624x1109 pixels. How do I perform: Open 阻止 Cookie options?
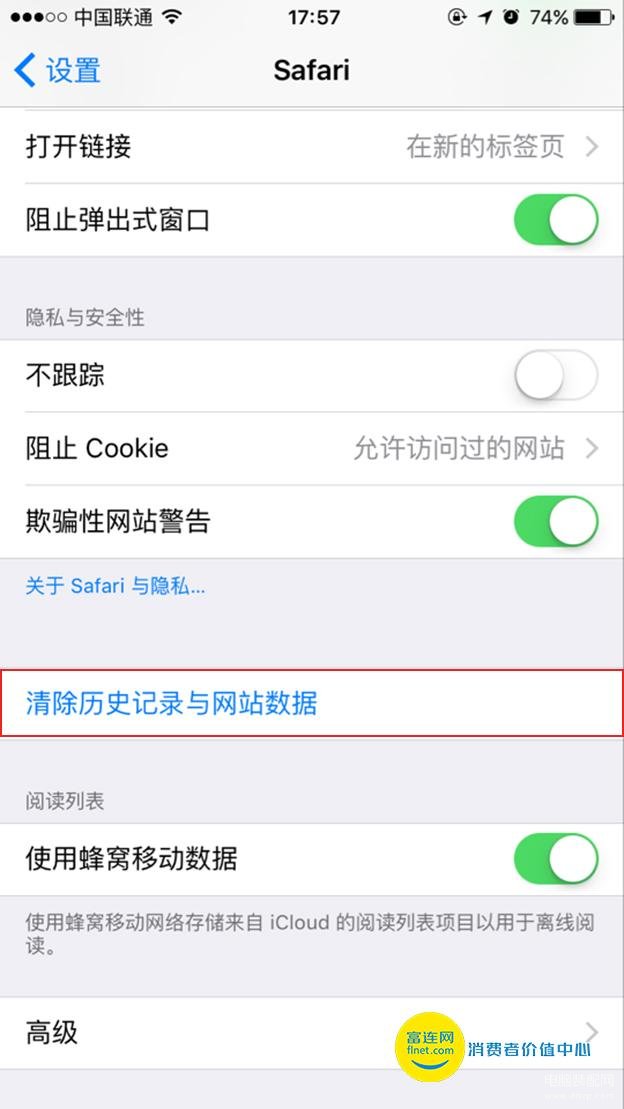coord(312,448)
